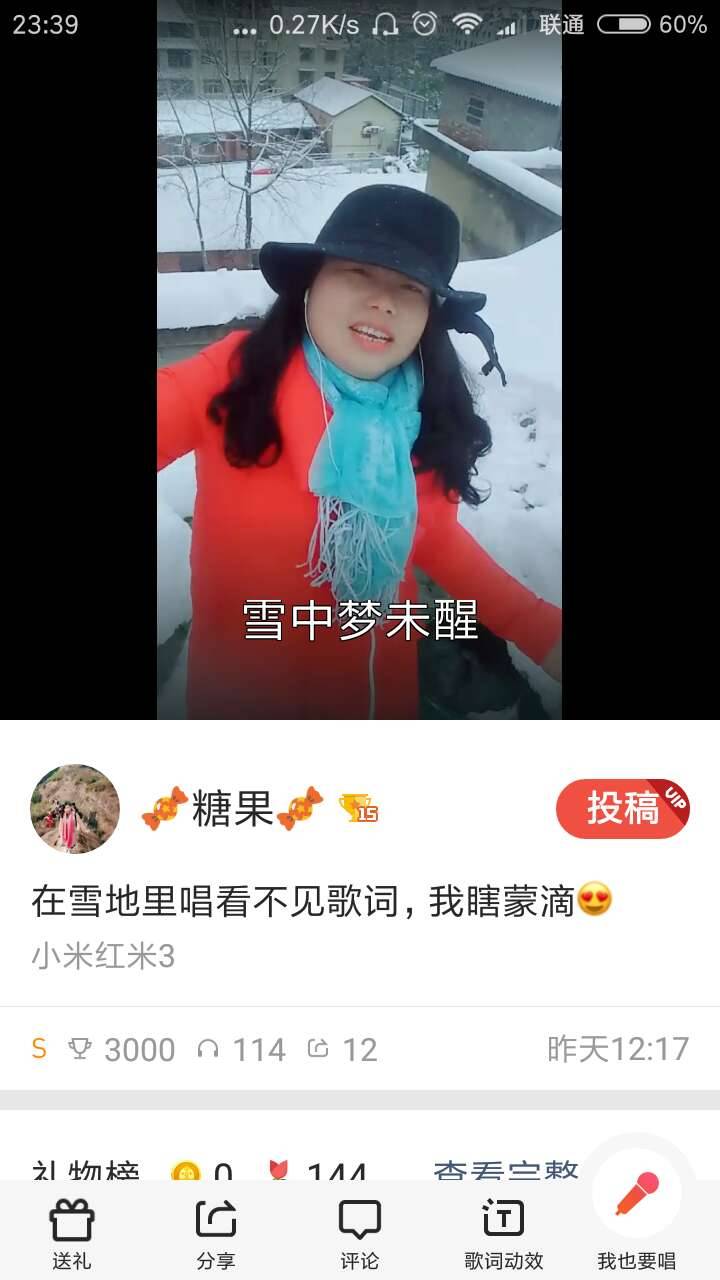Viewport: 720px width, 1280px height.
Task: Select the orange S grade badge
Action: [x=39, y=1049]
